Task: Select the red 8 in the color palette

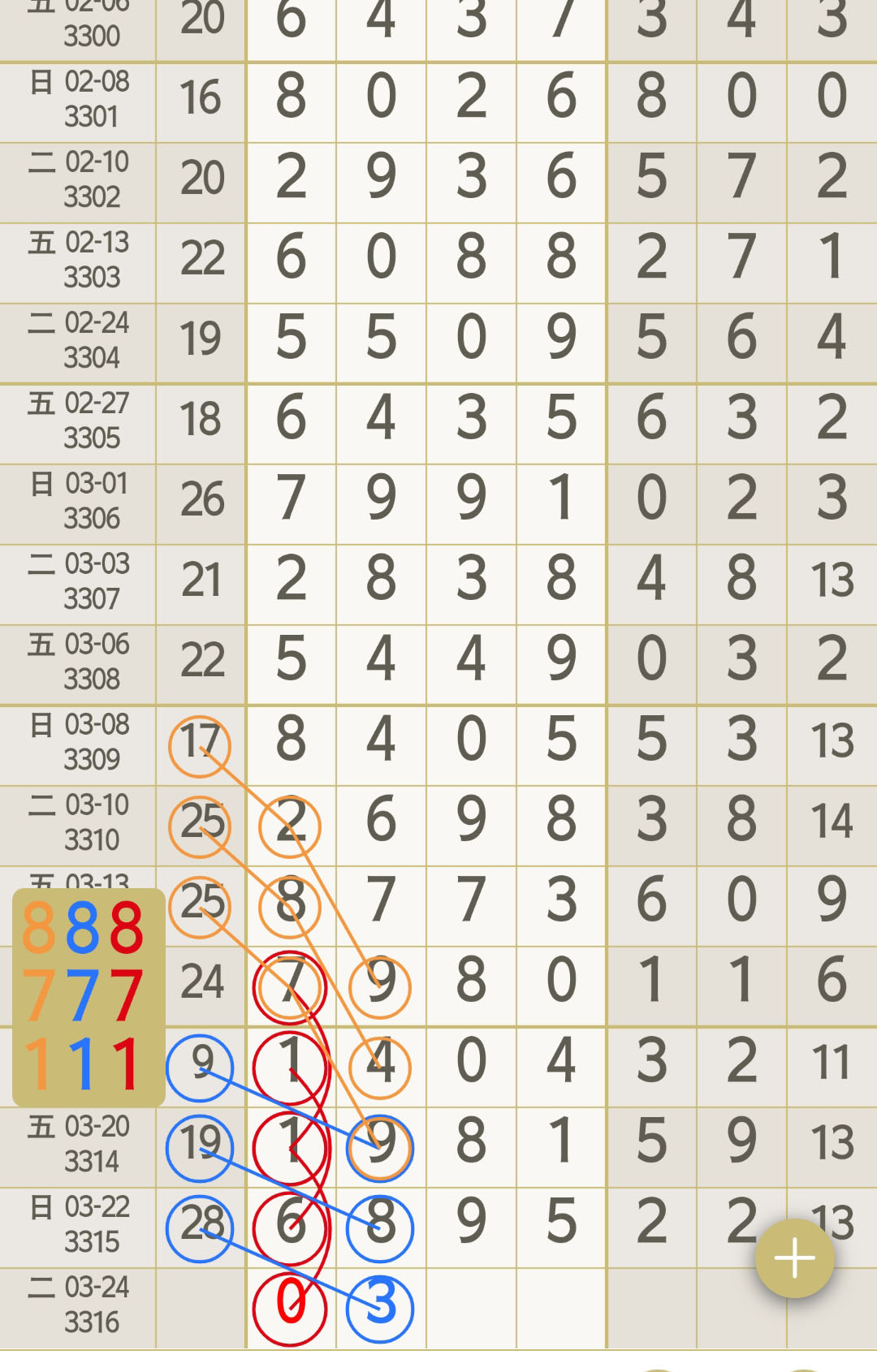Action: [127, 927]
